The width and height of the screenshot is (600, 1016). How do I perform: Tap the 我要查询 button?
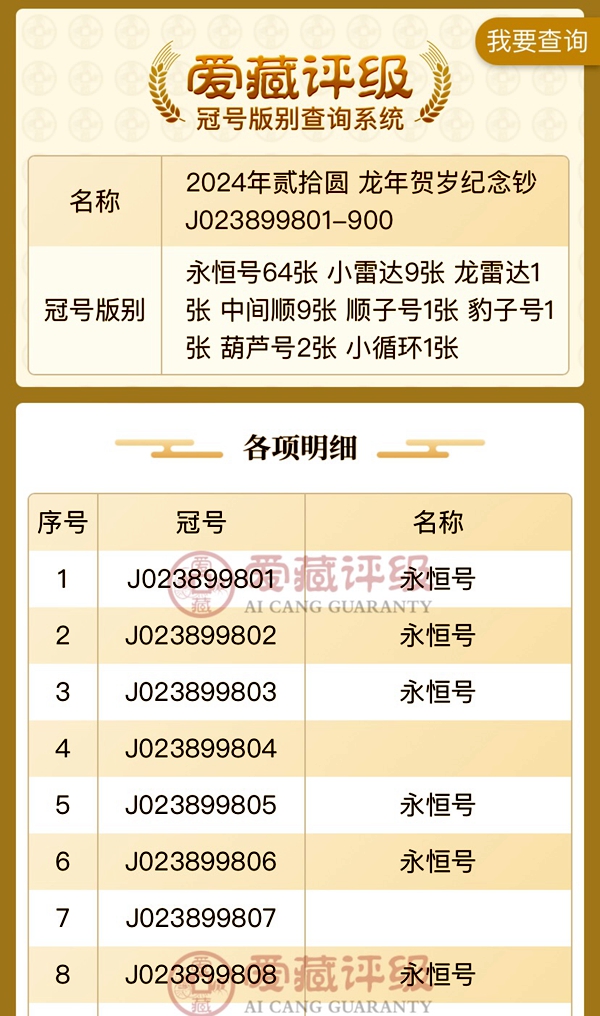pos(537,41)
